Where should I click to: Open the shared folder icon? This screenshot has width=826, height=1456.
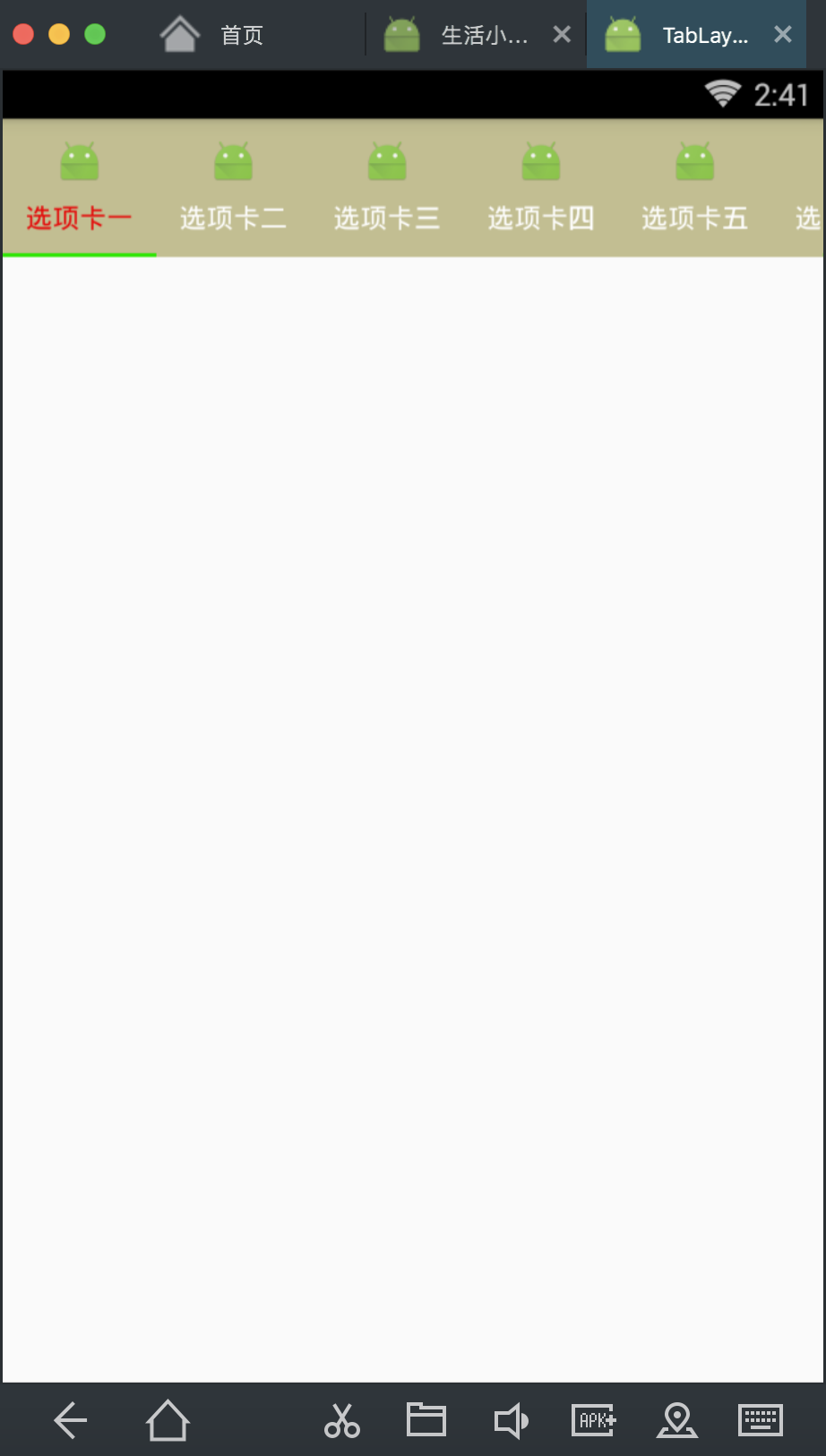pos(426,1419)
